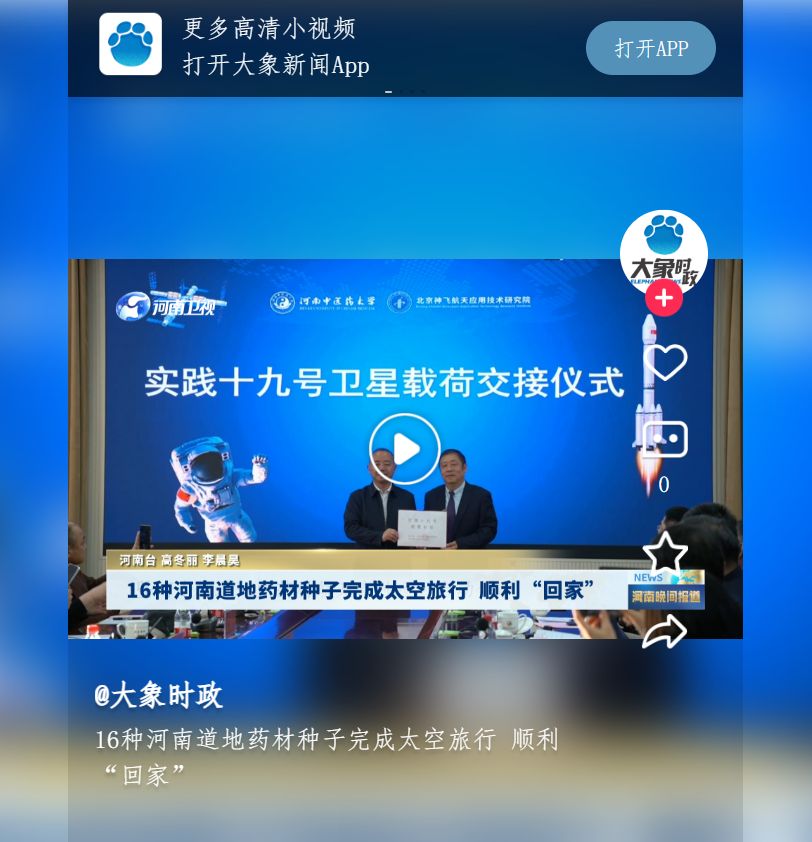Image resolution: width=812 pixels, height=842 pixels.
Task: Share this video via the arrow icon
Action: [x=665, y=631]
